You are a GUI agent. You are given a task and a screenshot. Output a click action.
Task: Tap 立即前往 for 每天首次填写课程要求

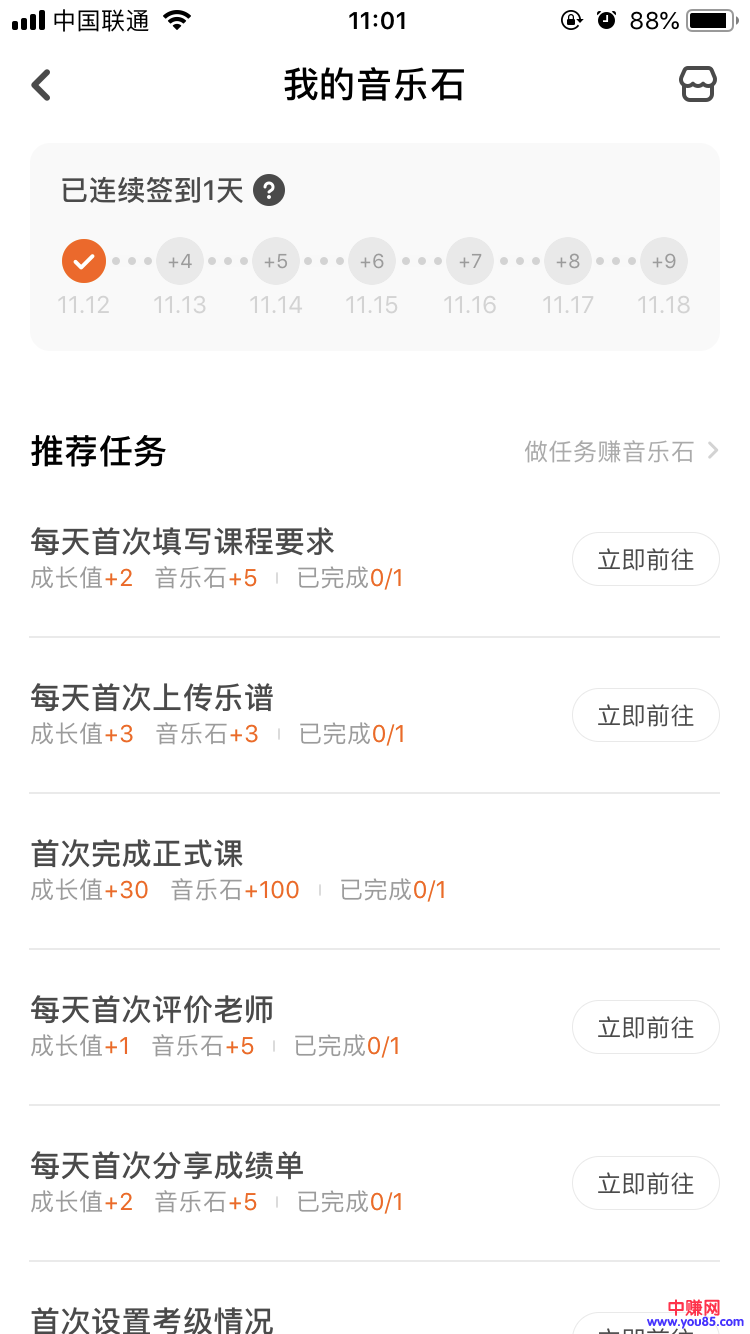(x=645, y=560)
